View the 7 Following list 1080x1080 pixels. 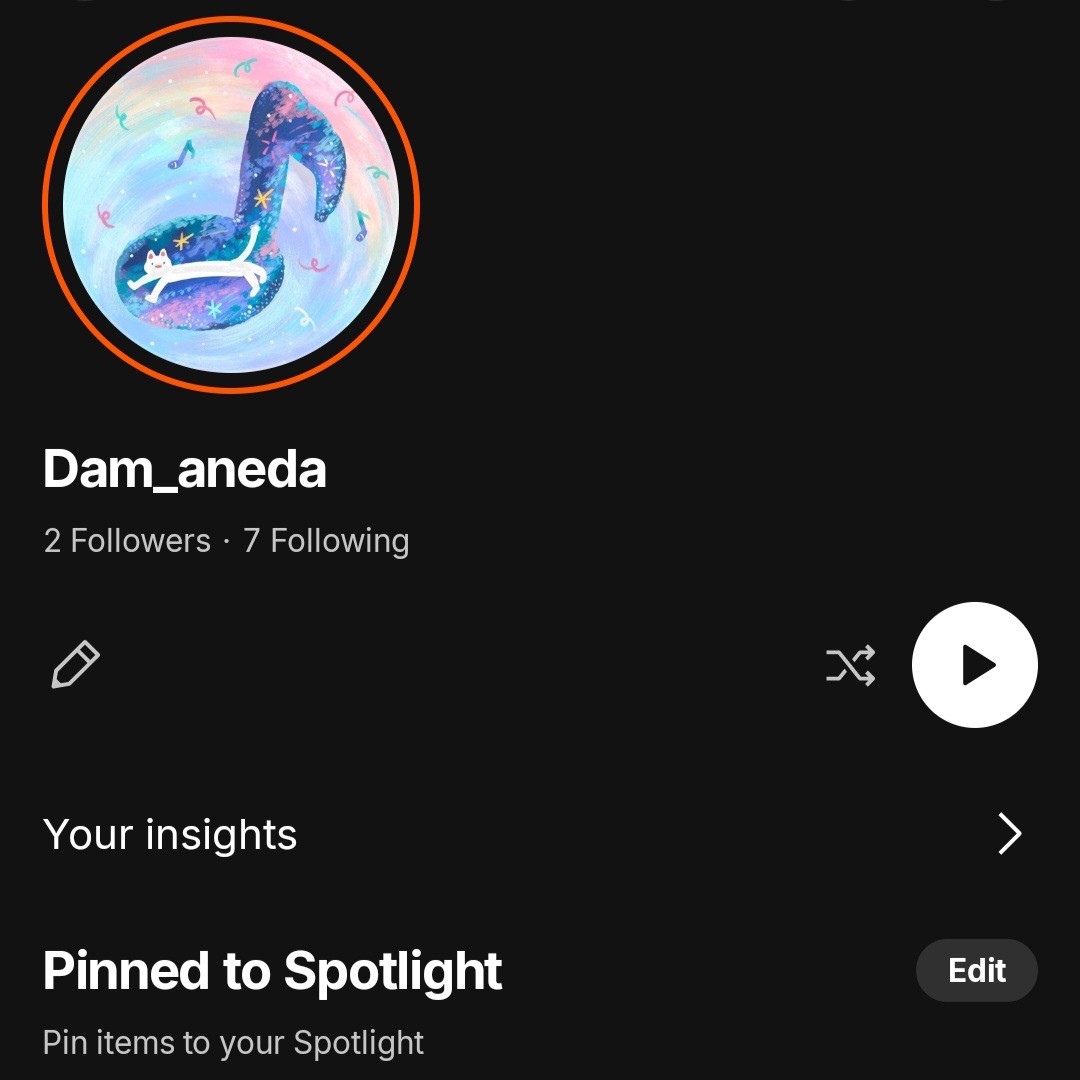[326, 541]
